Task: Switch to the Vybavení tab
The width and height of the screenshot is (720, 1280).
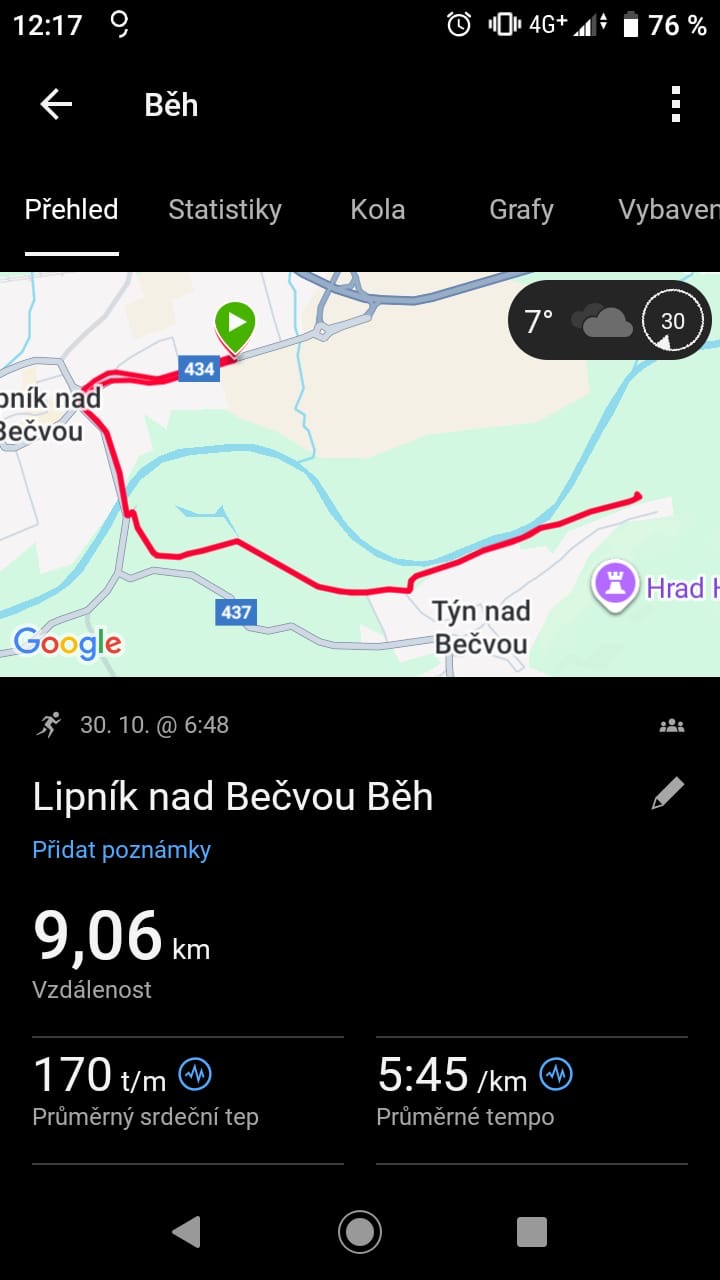Action: (x=668, y=209)
